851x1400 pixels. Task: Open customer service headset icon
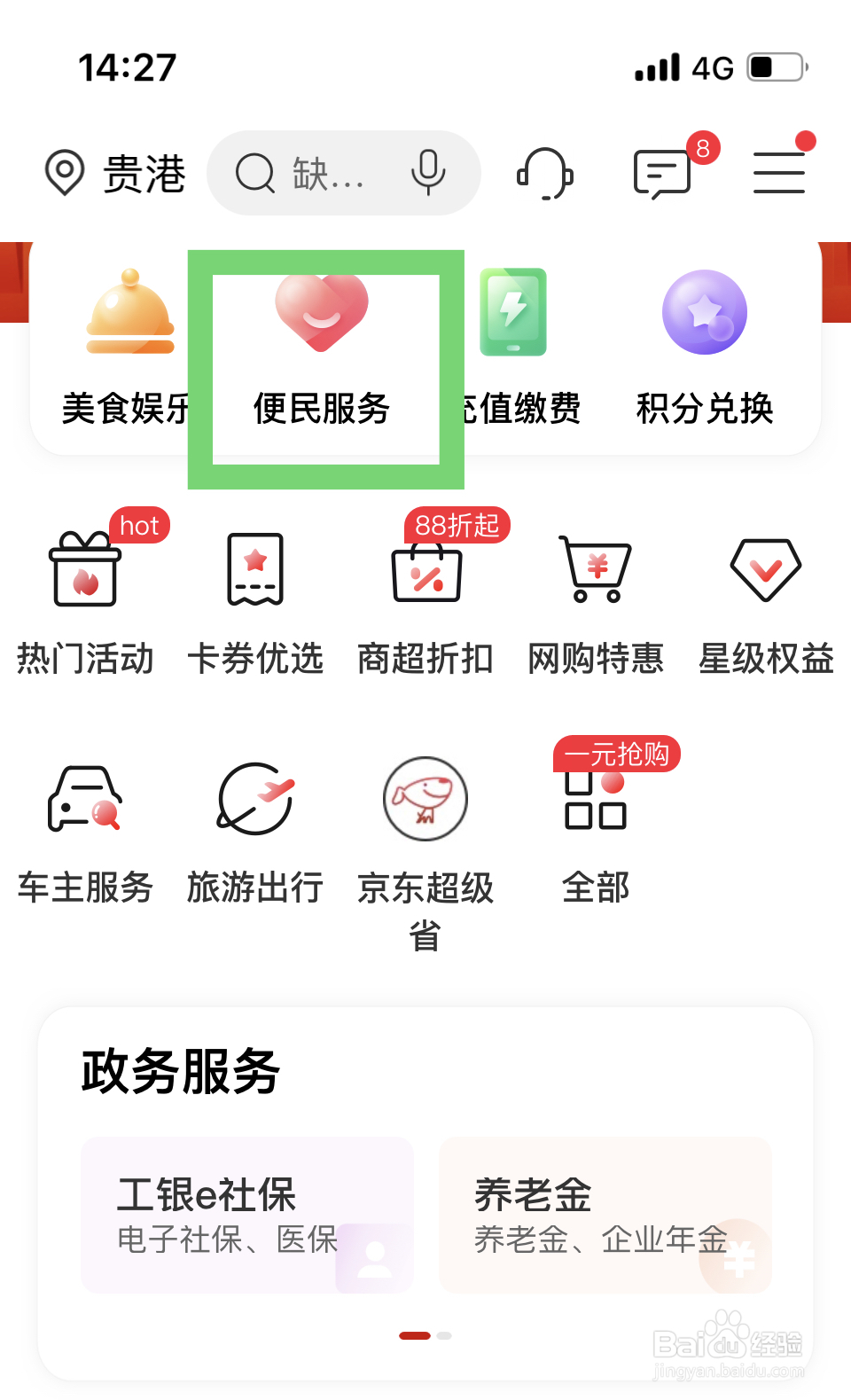[546, 172]
